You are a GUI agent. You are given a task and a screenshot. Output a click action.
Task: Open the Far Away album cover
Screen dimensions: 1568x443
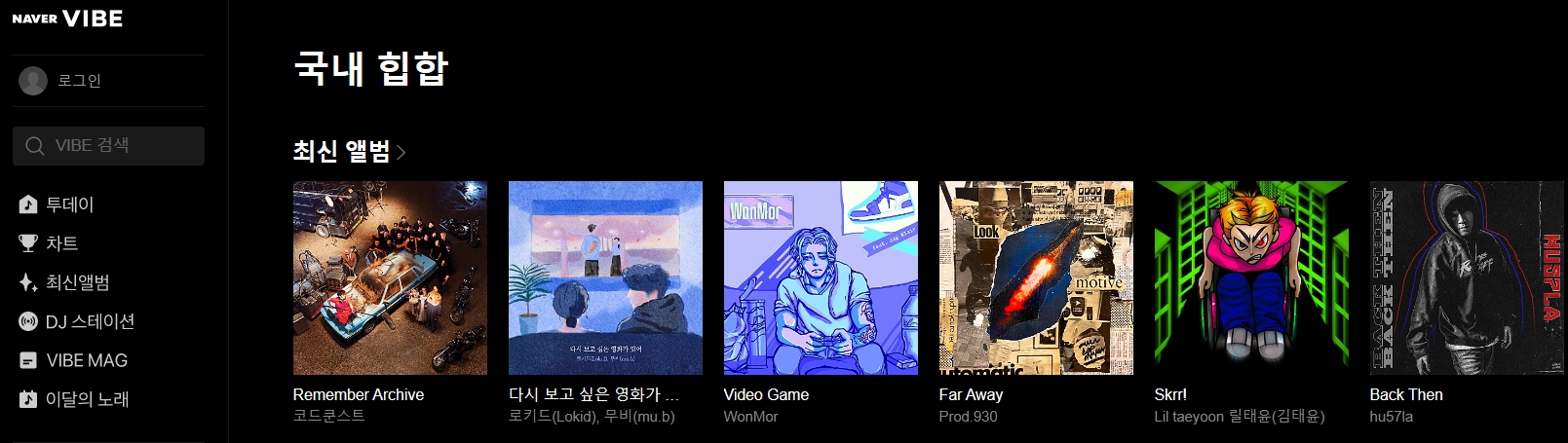(x=1036, y=277)
